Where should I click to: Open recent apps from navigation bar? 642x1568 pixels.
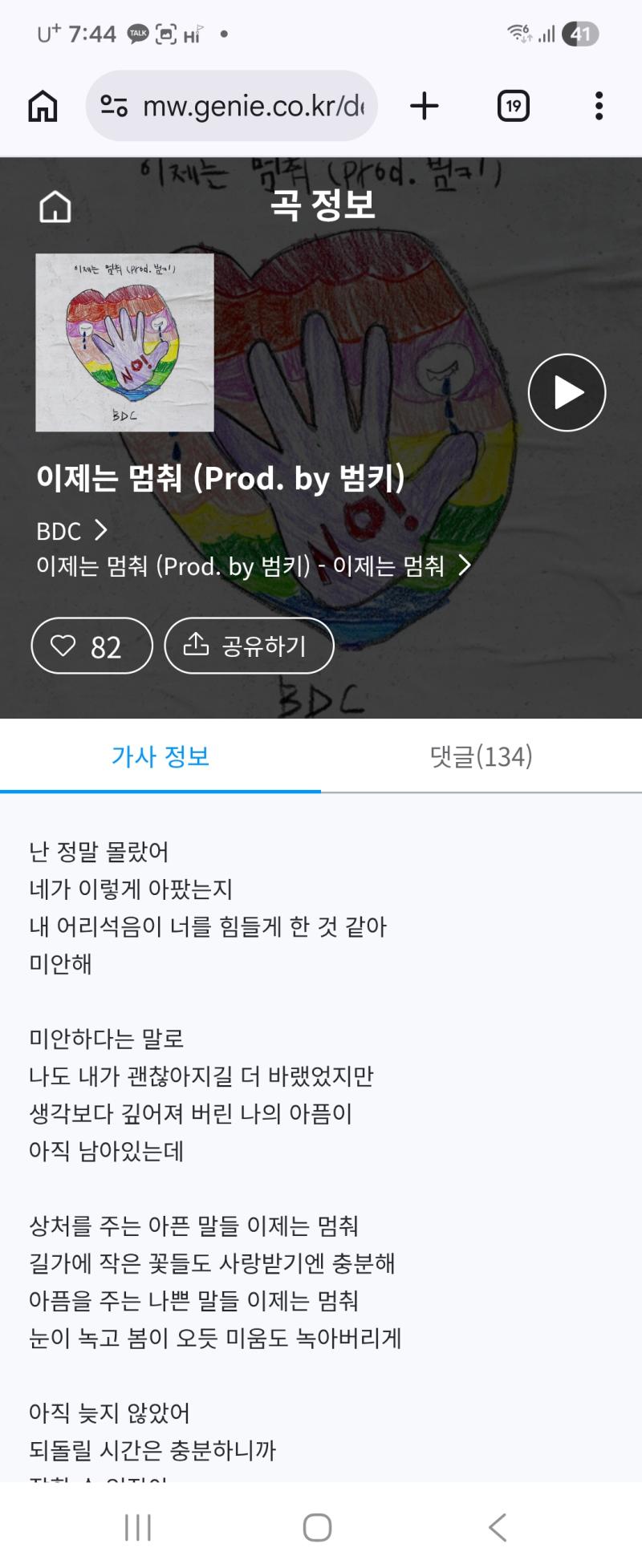tap(138, 1528)
